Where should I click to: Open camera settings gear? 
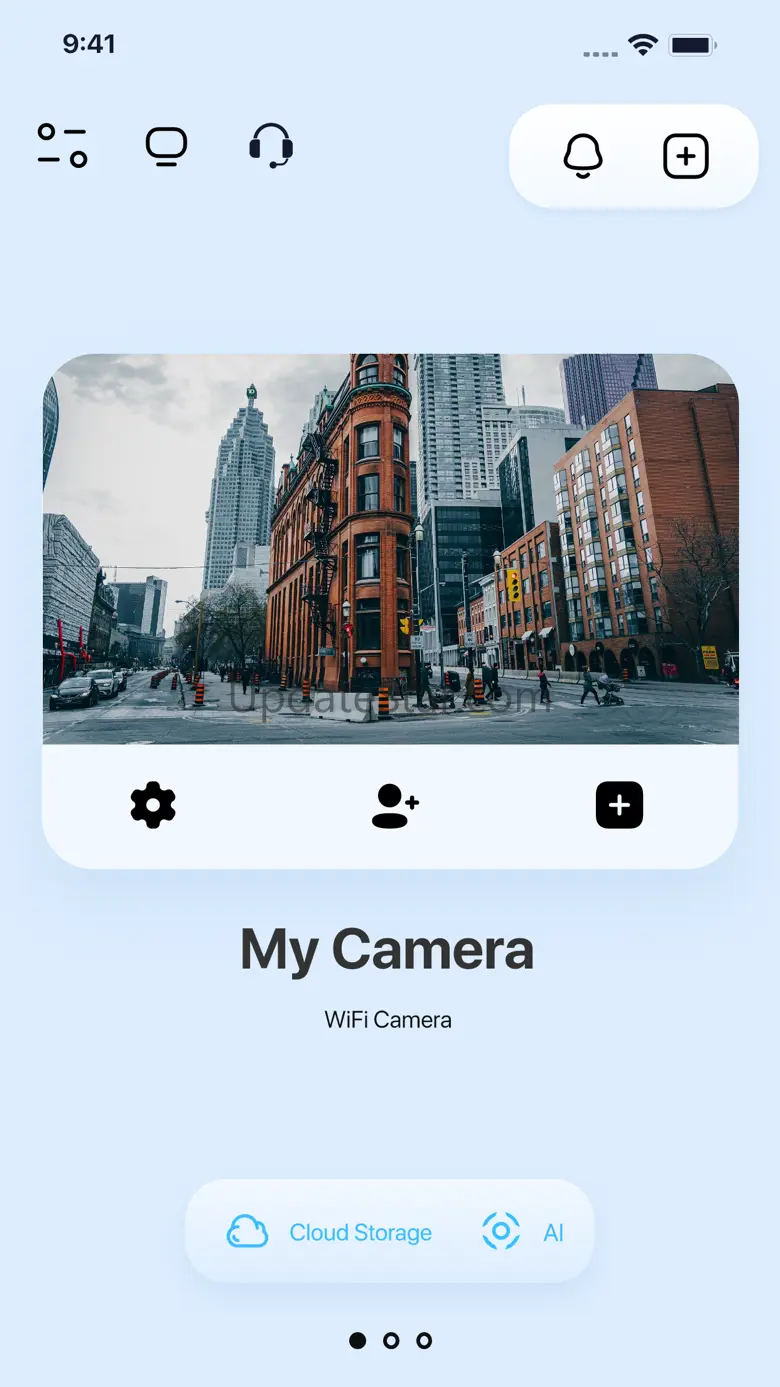(x=153, y=805)
